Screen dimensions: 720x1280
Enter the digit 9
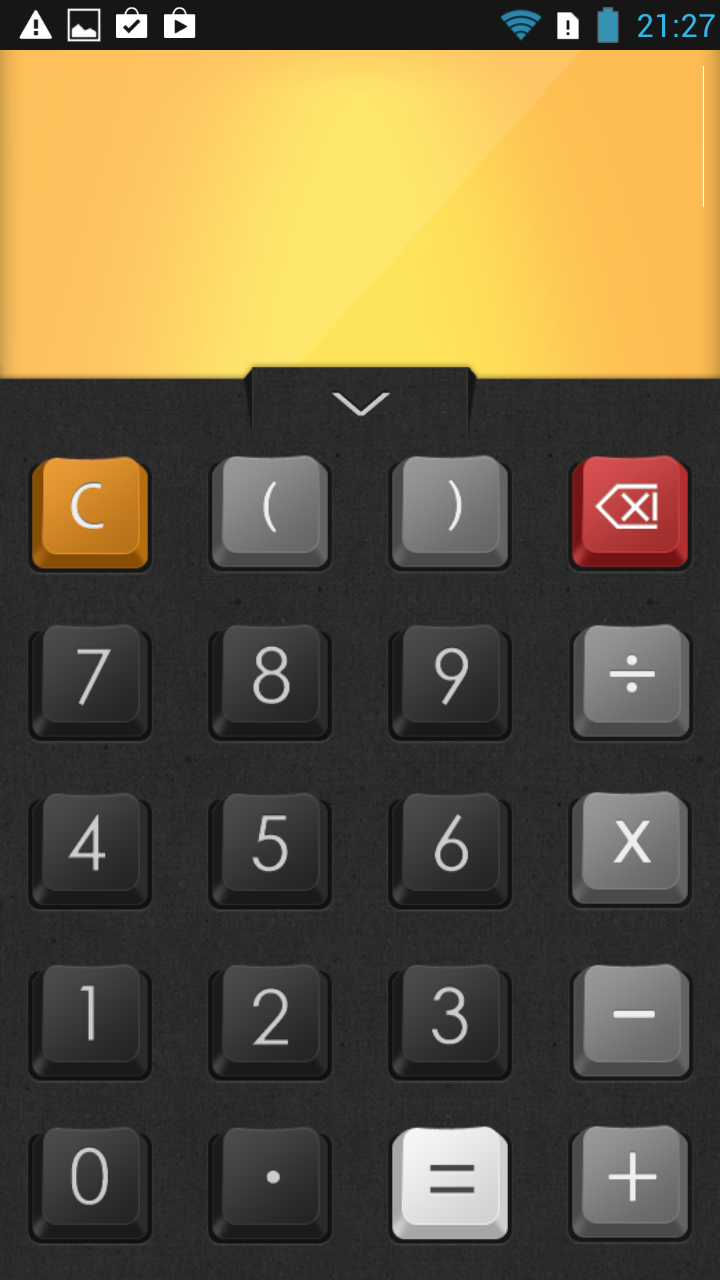[450, 682]
